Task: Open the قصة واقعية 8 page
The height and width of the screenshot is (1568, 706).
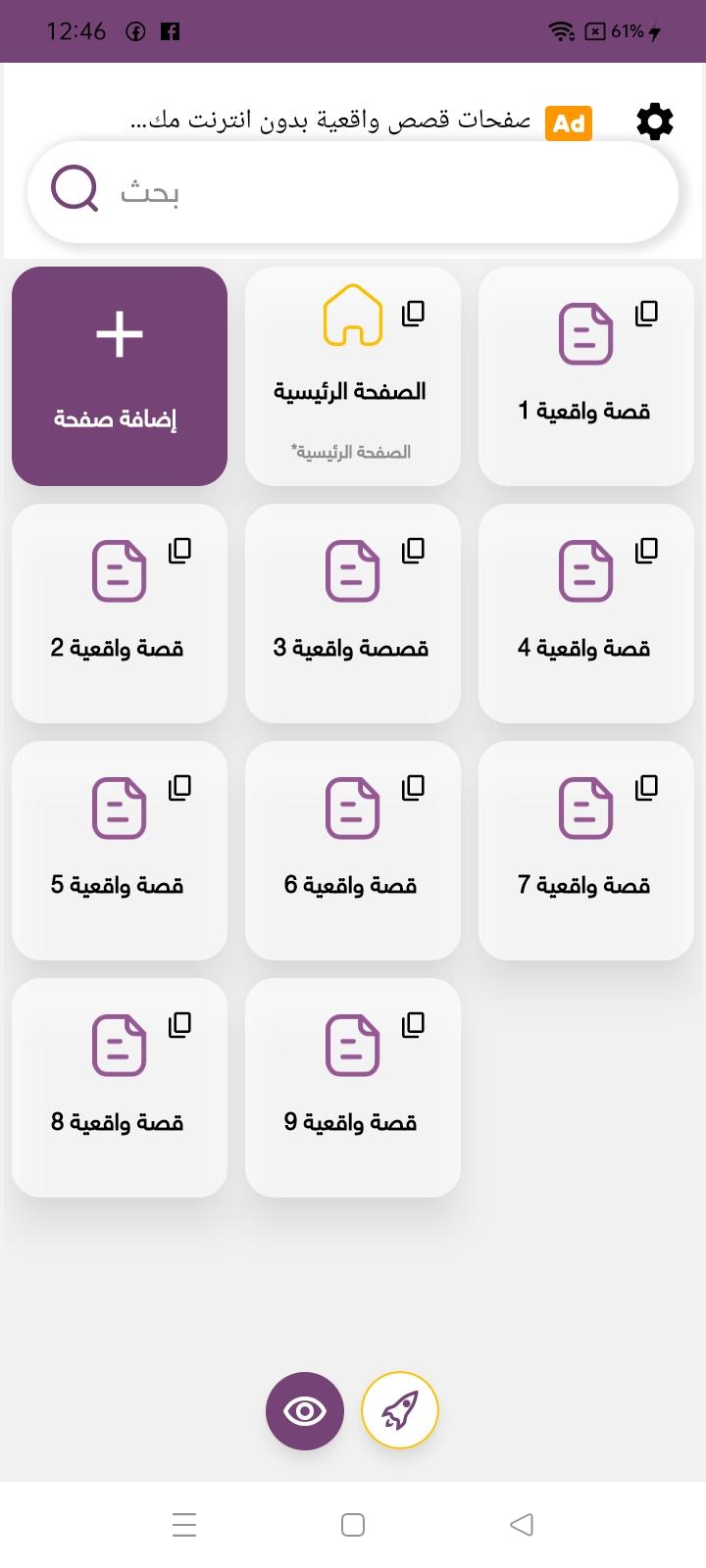Action: 120,1088
